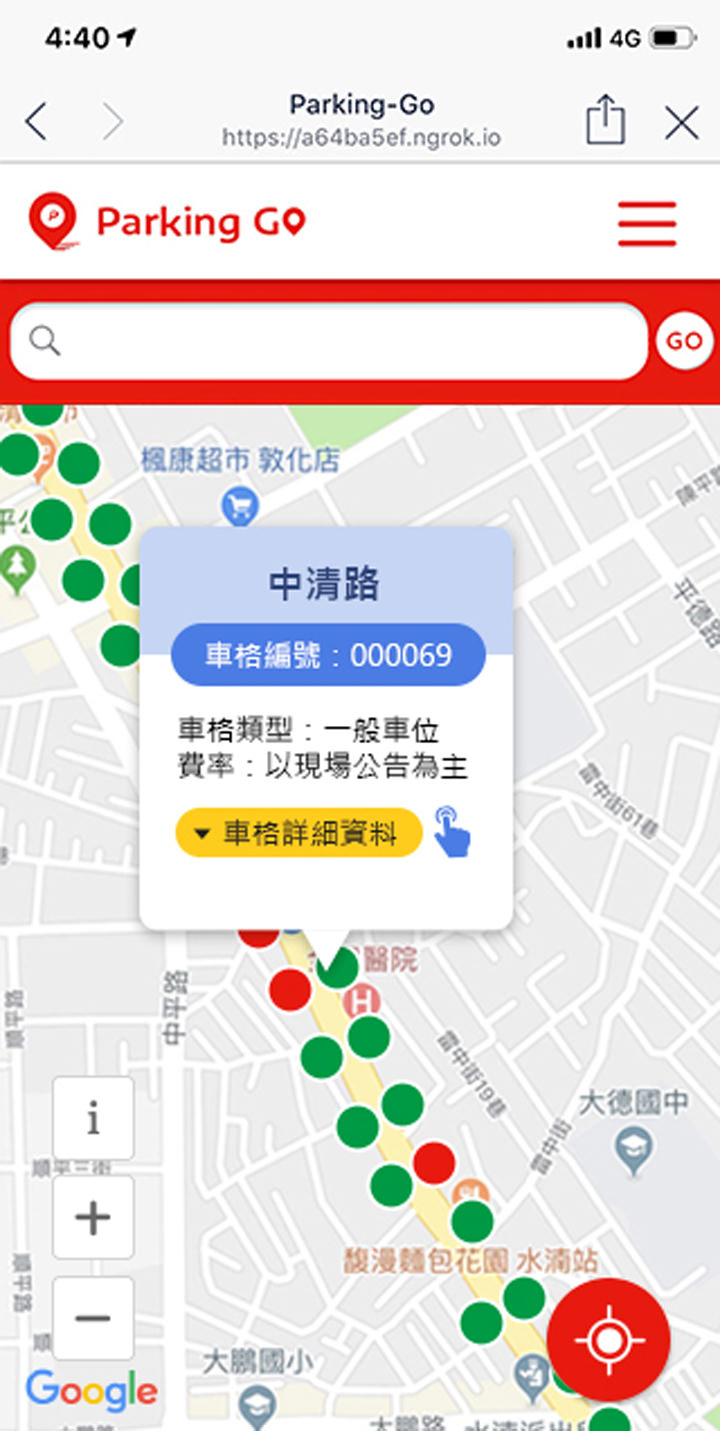Tap the back chevron in the browser bar

coord(36,120)
